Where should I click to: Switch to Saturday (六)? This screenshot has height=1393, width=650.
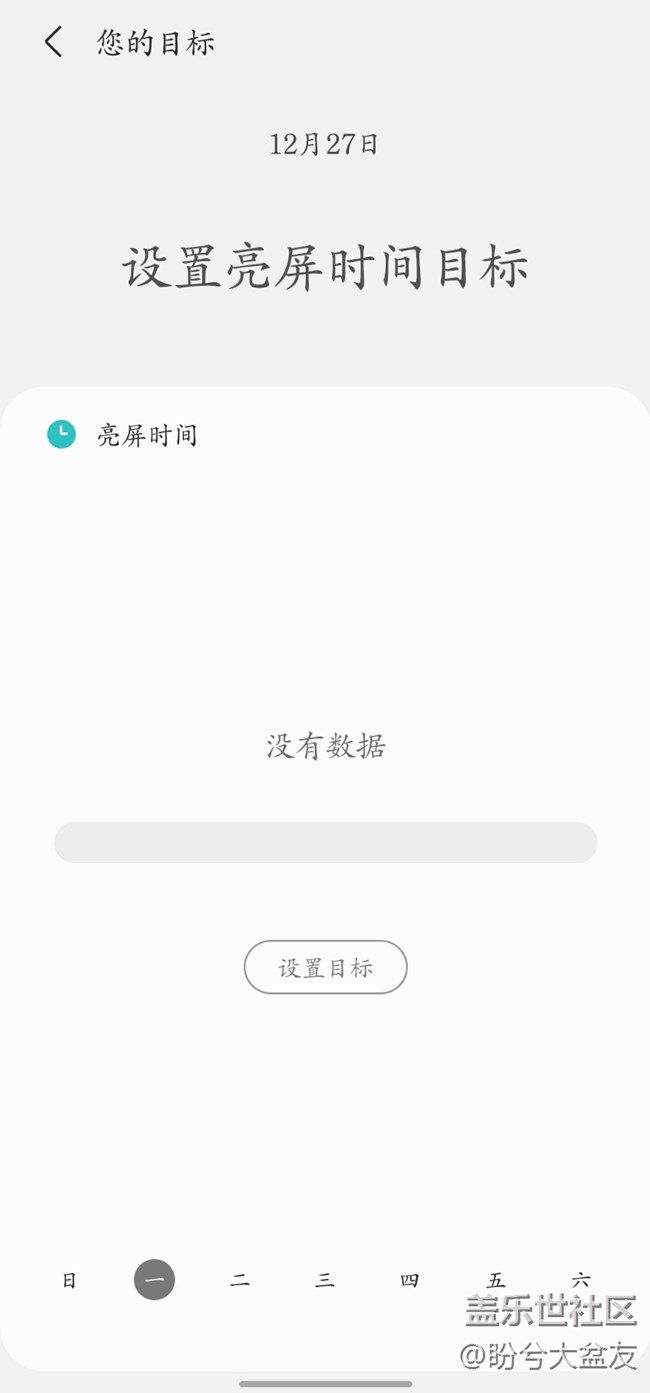point(581,1280)
